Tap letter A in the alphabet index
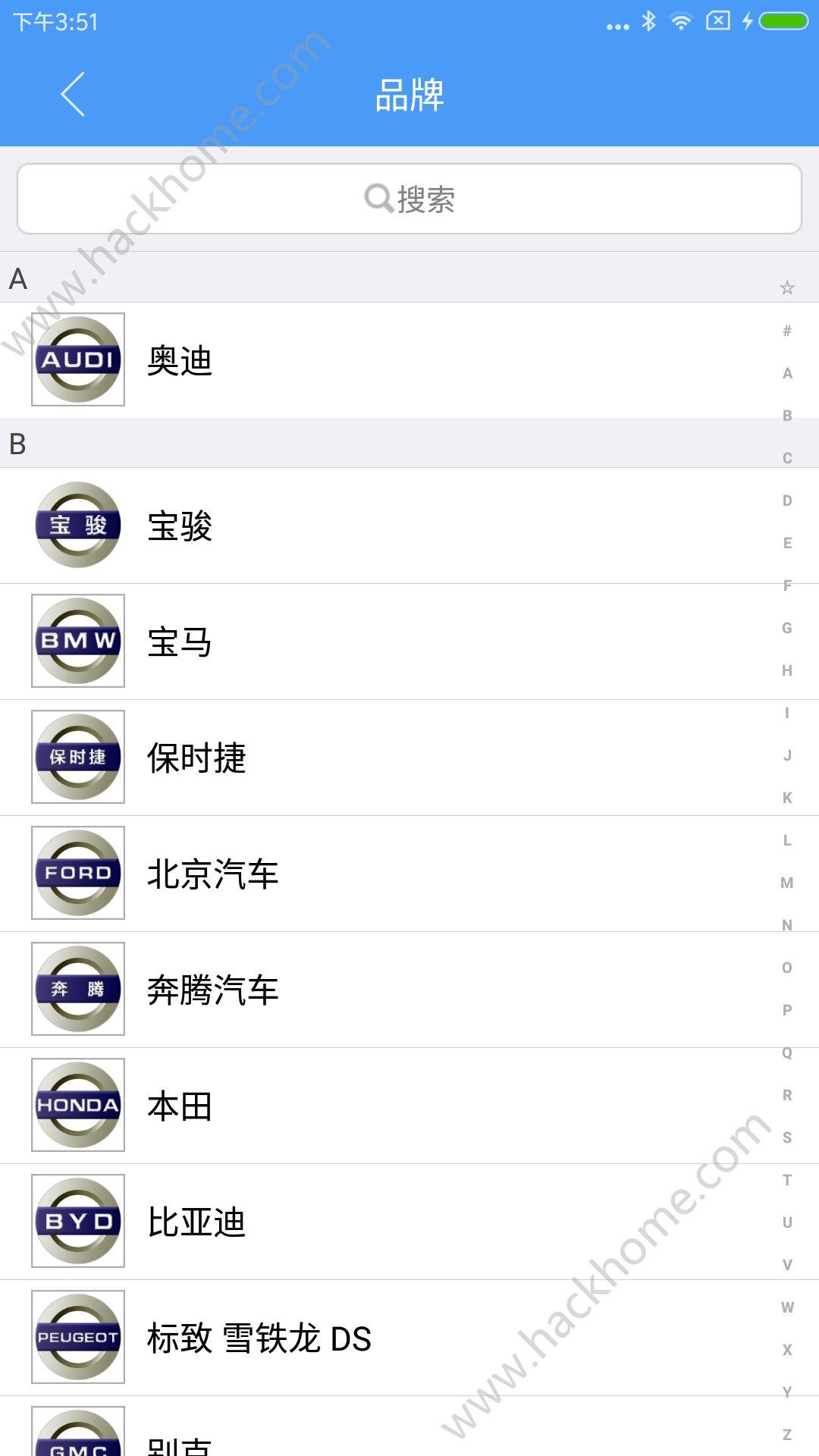Image resolution: width=819 pixels, height=1456 pixels. [x=787, y=373]
